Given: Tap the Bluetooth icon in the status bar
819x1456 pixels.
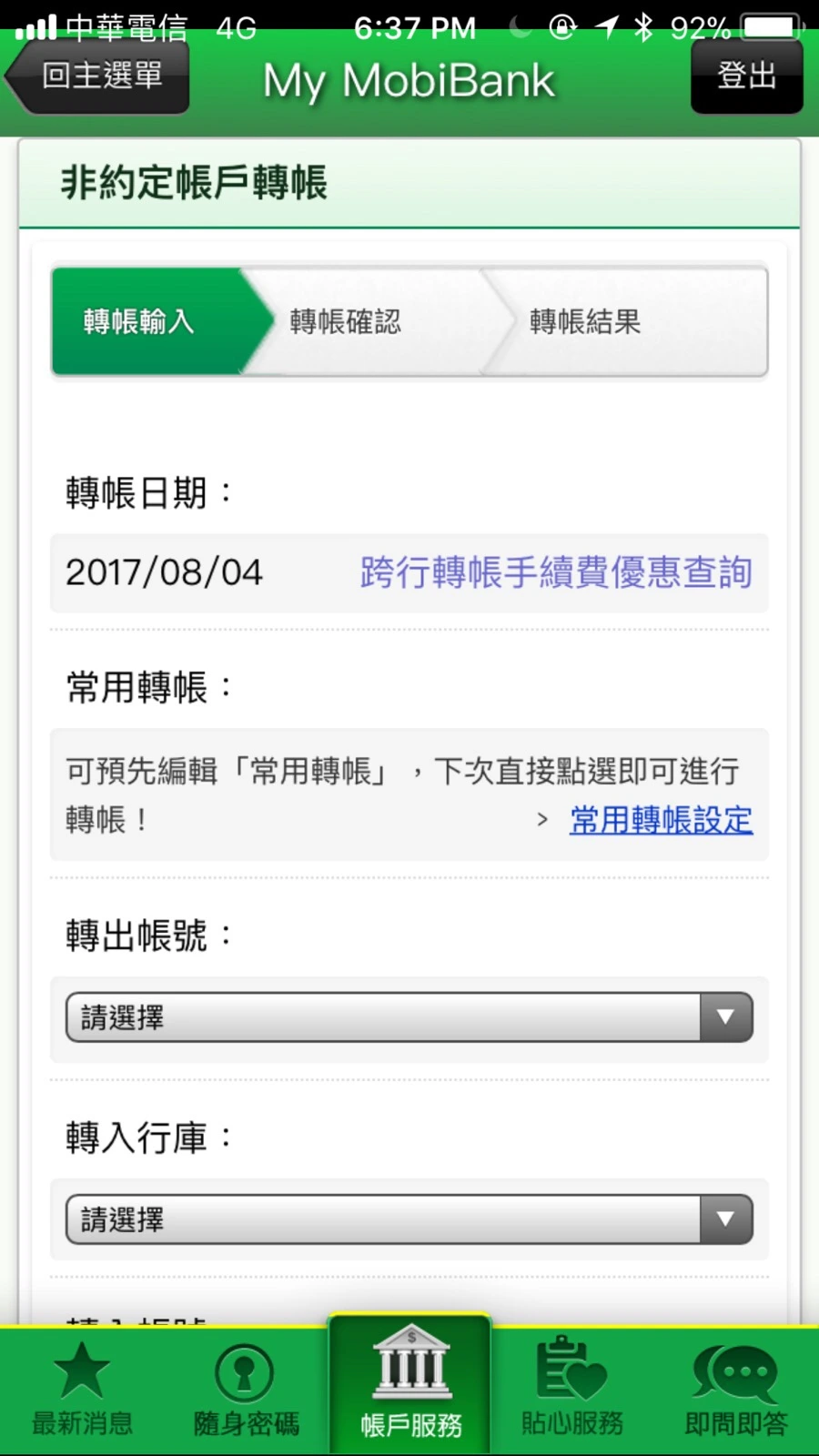Looking at the screenshot, I should tap(642, 27).
